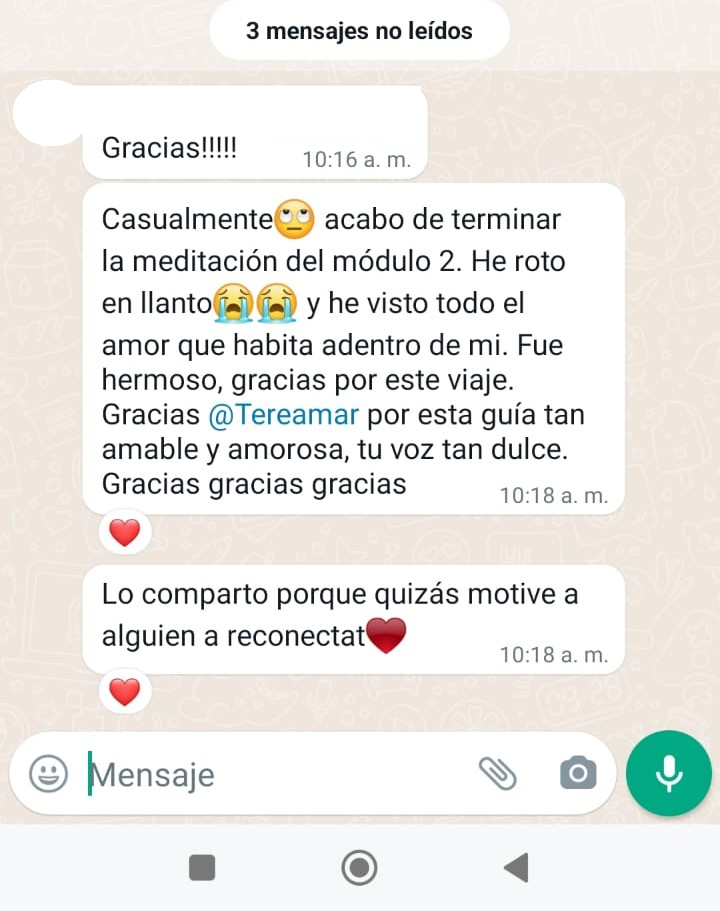
Task: View heart reaction under 'Lo comparto' message
Action: (124, 691)
